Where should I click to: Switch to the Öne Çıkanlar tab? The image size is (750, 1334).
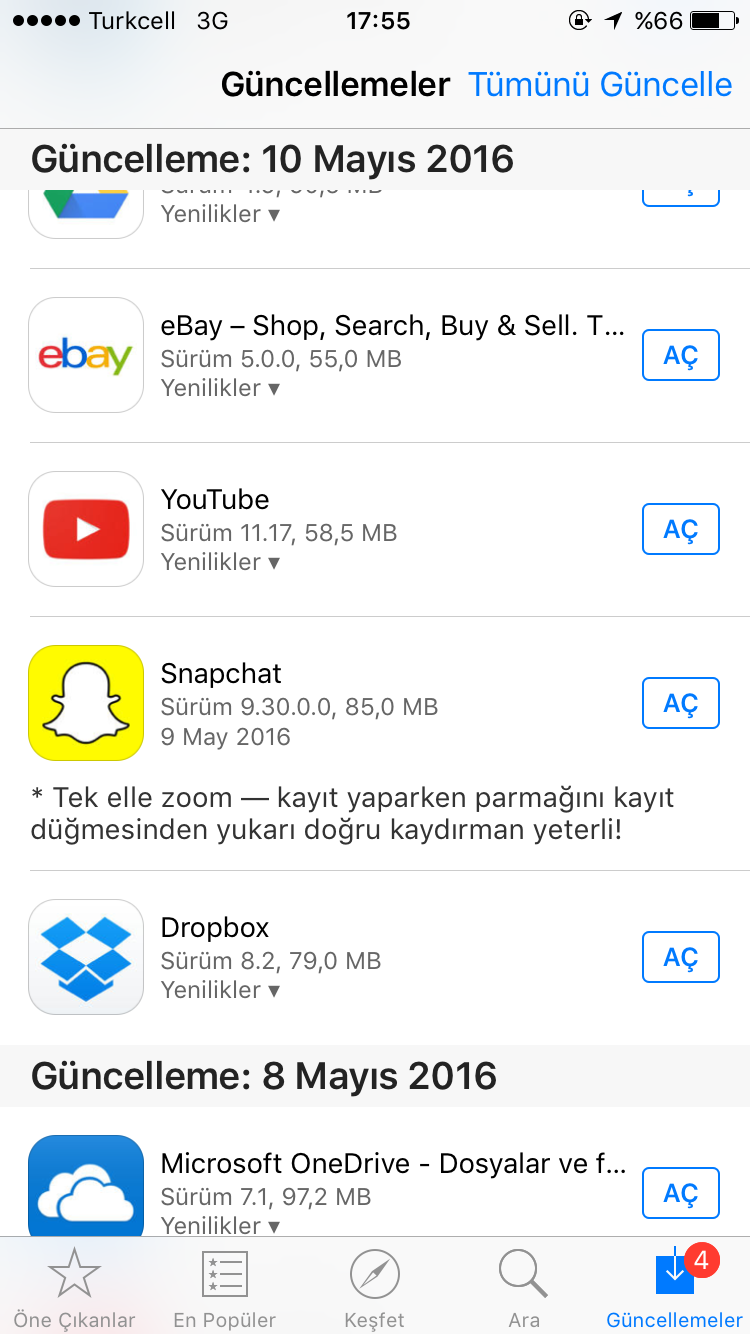click(x=75, y=1287)
